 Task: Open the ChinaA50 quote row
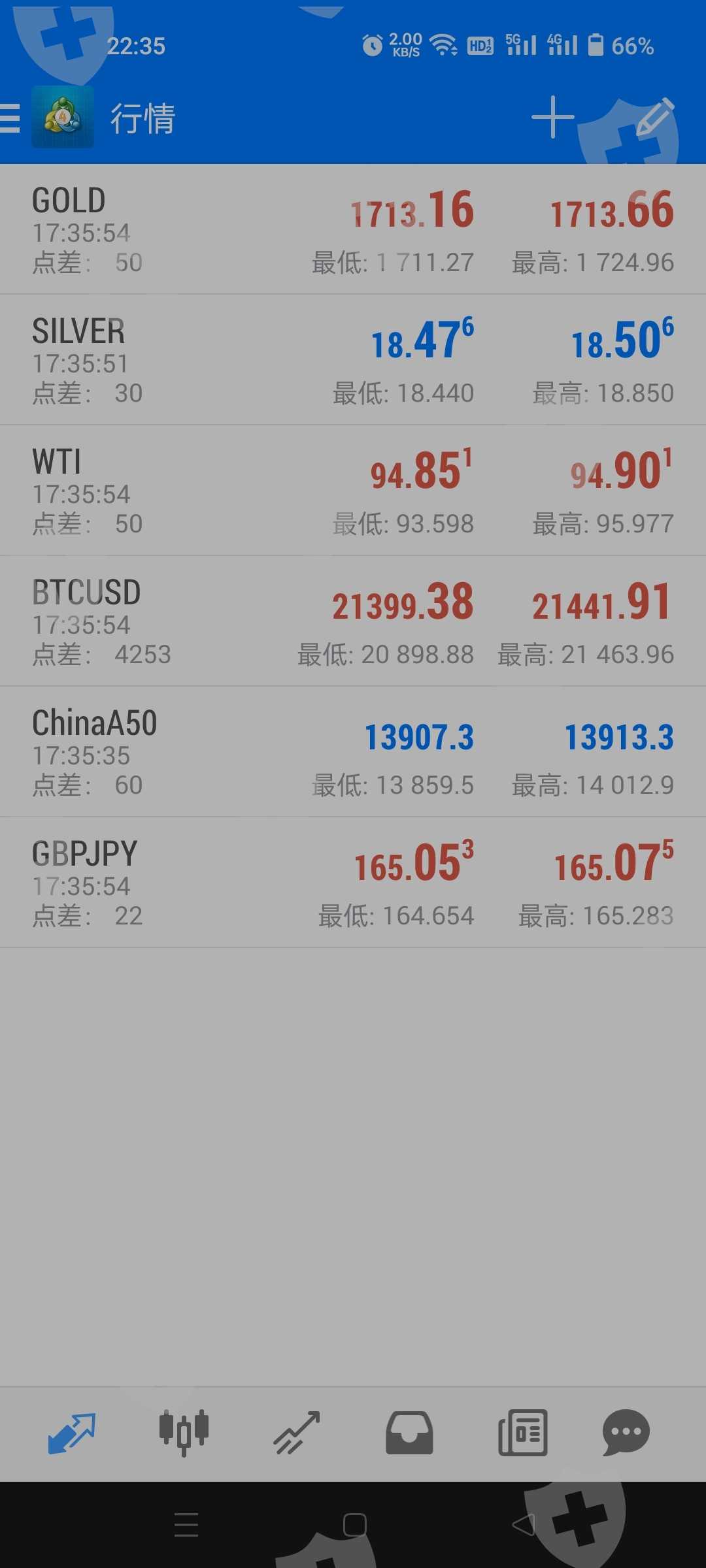click(x=353, y=752)
